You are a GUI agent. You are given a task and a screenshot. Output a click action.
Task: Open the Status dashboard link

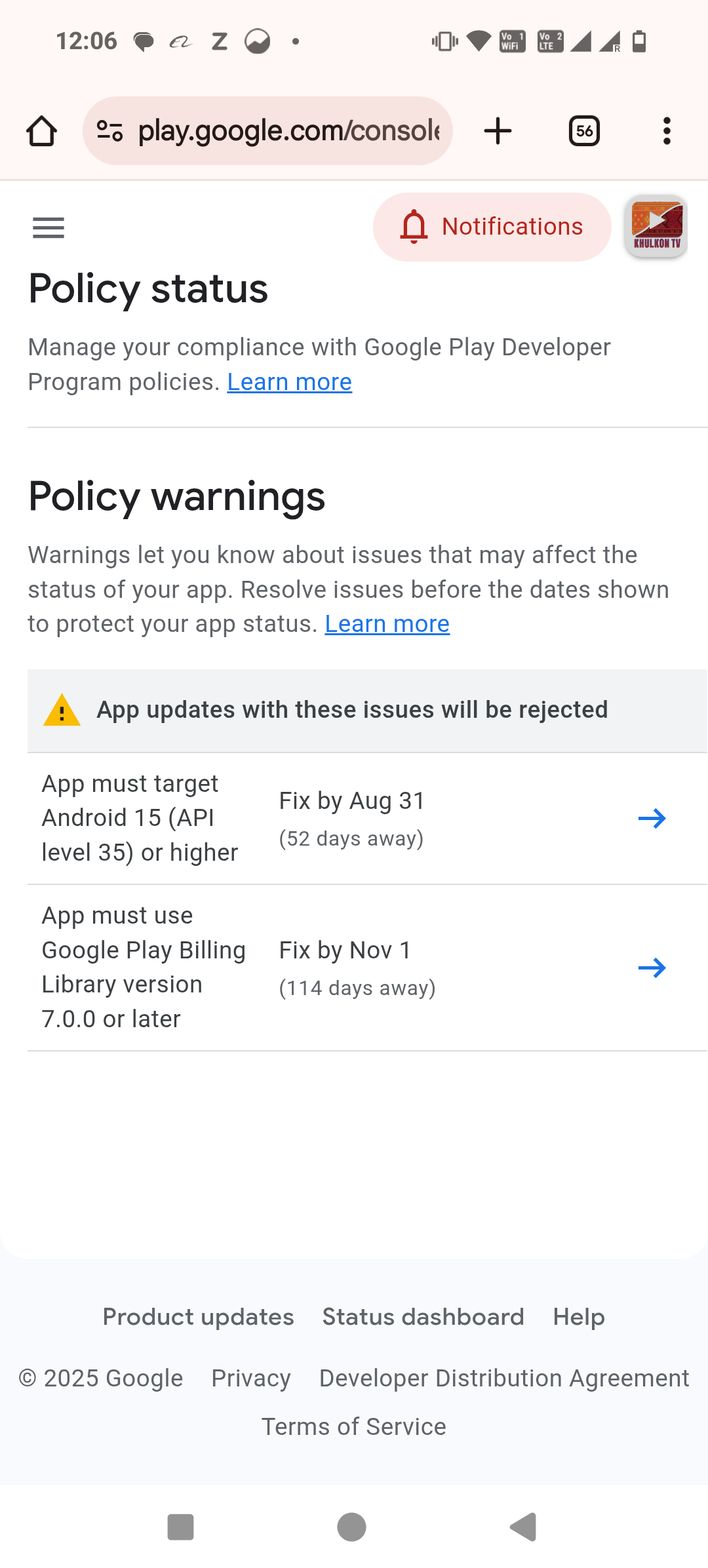click(x=423, y=1317)
